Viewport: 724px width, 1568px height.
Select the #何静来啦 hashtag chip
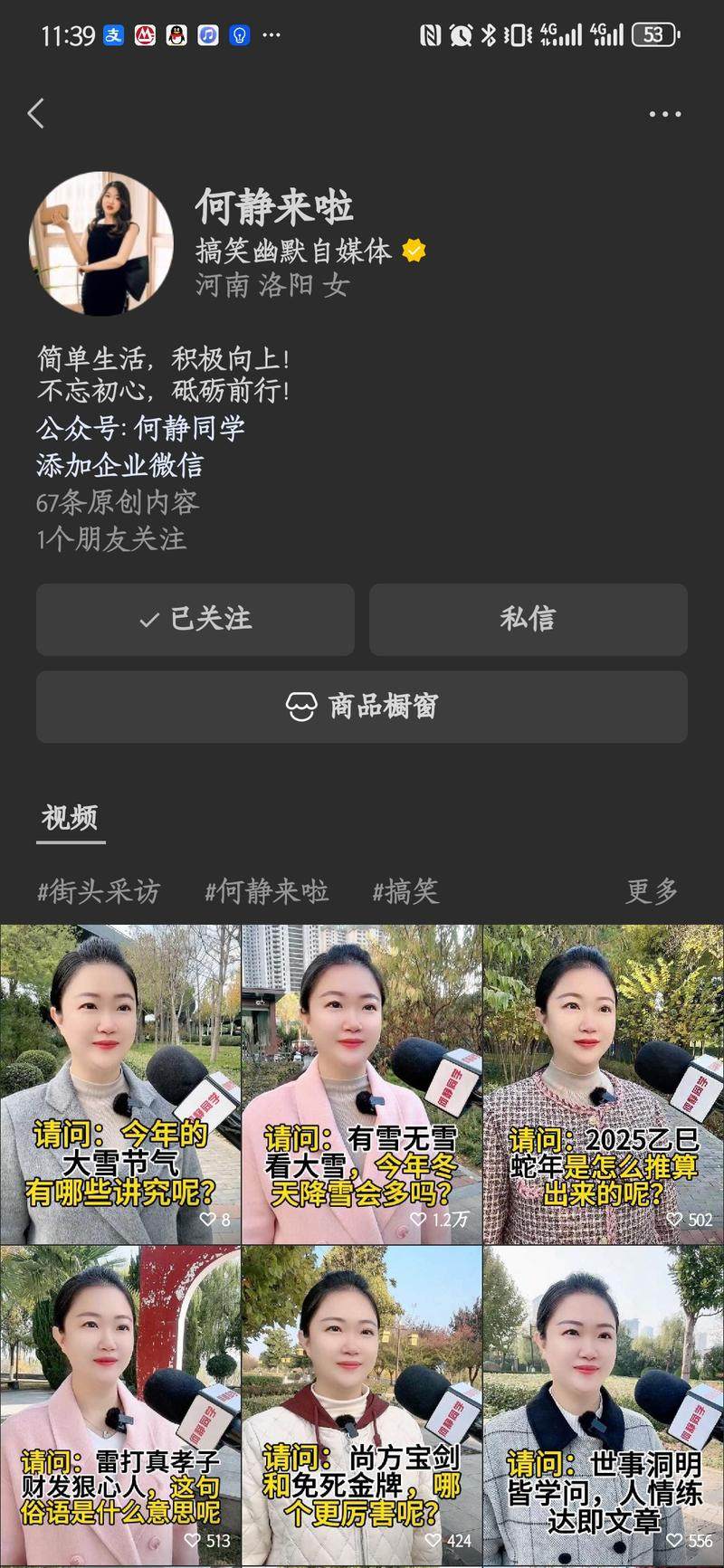coord(266,891)
